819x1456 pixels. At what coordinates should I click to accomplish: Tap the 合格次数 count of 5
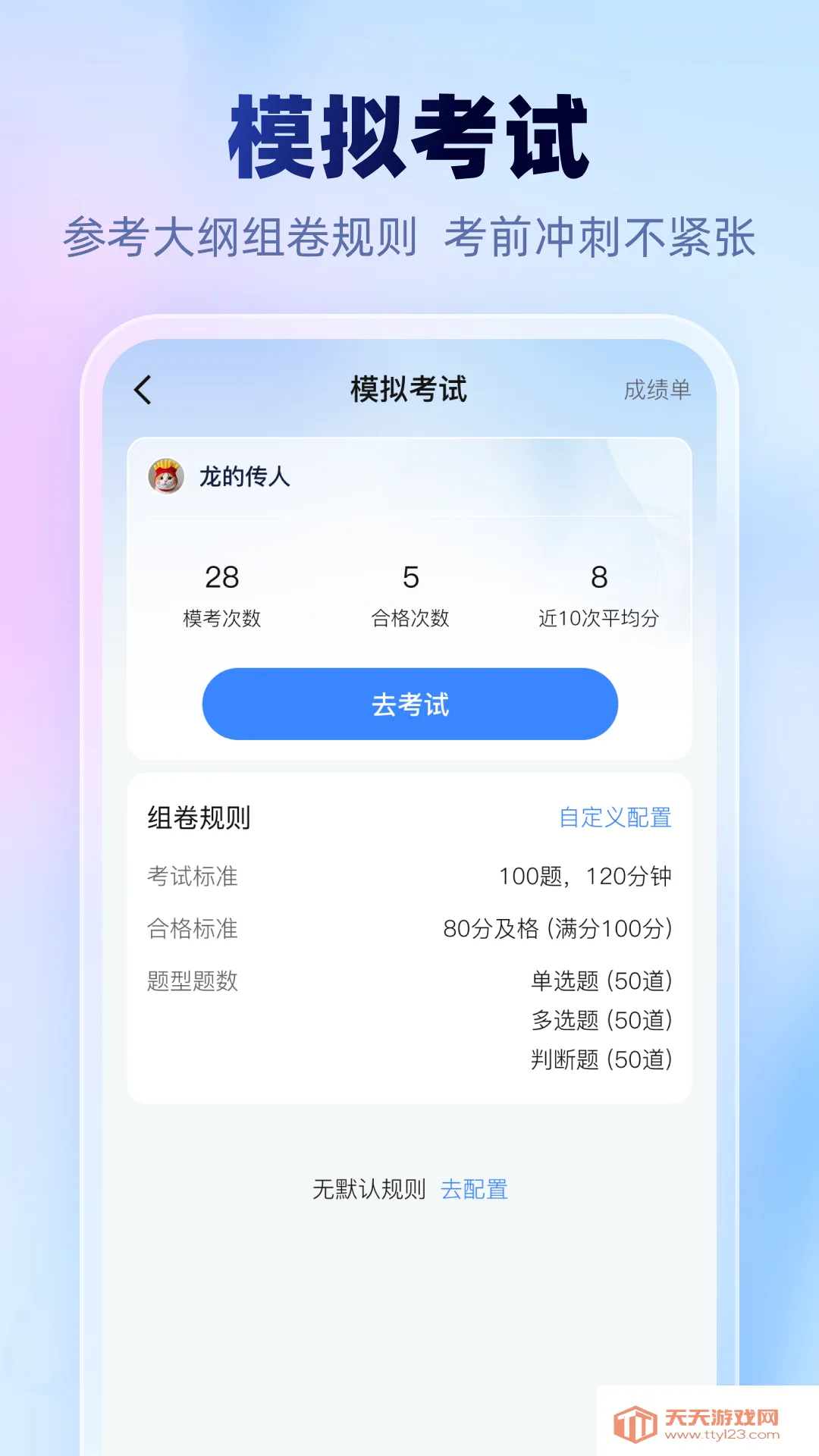click(409, 595)
